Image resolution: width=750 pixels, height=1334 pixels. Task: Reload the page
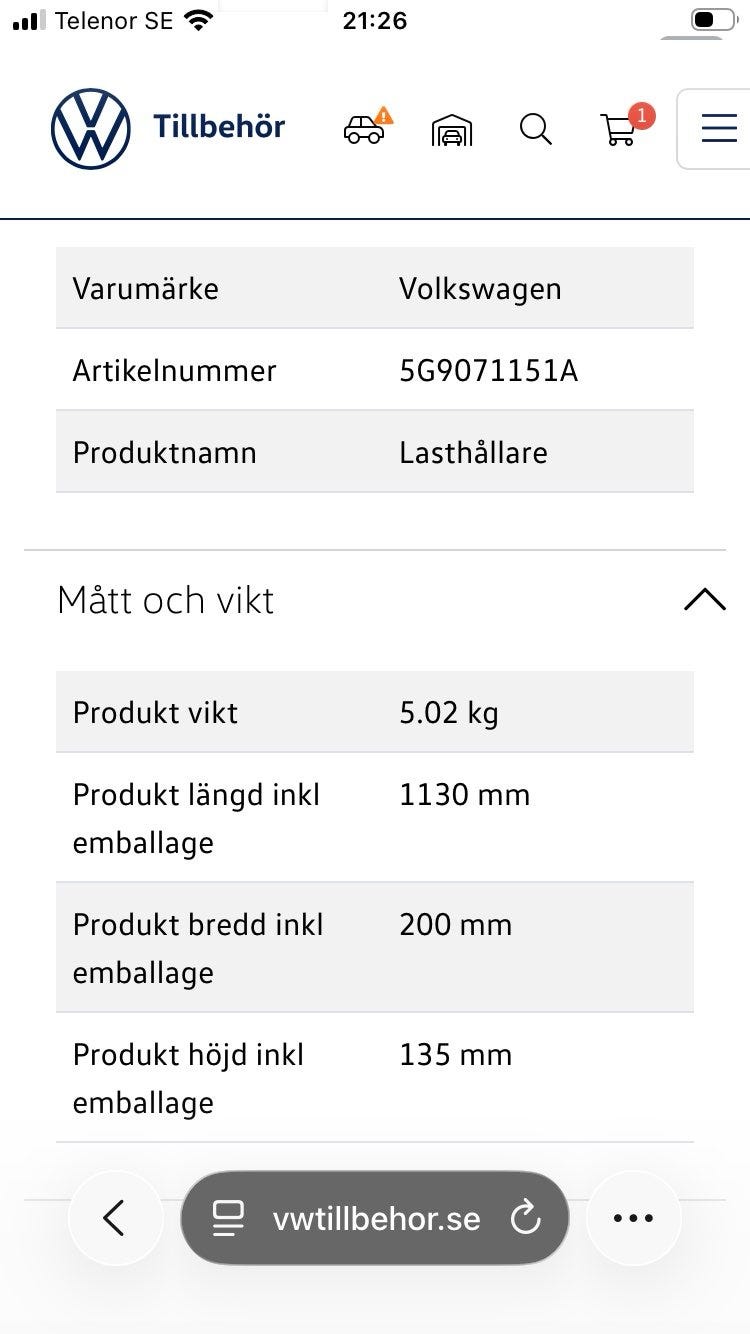(525, 1218)
